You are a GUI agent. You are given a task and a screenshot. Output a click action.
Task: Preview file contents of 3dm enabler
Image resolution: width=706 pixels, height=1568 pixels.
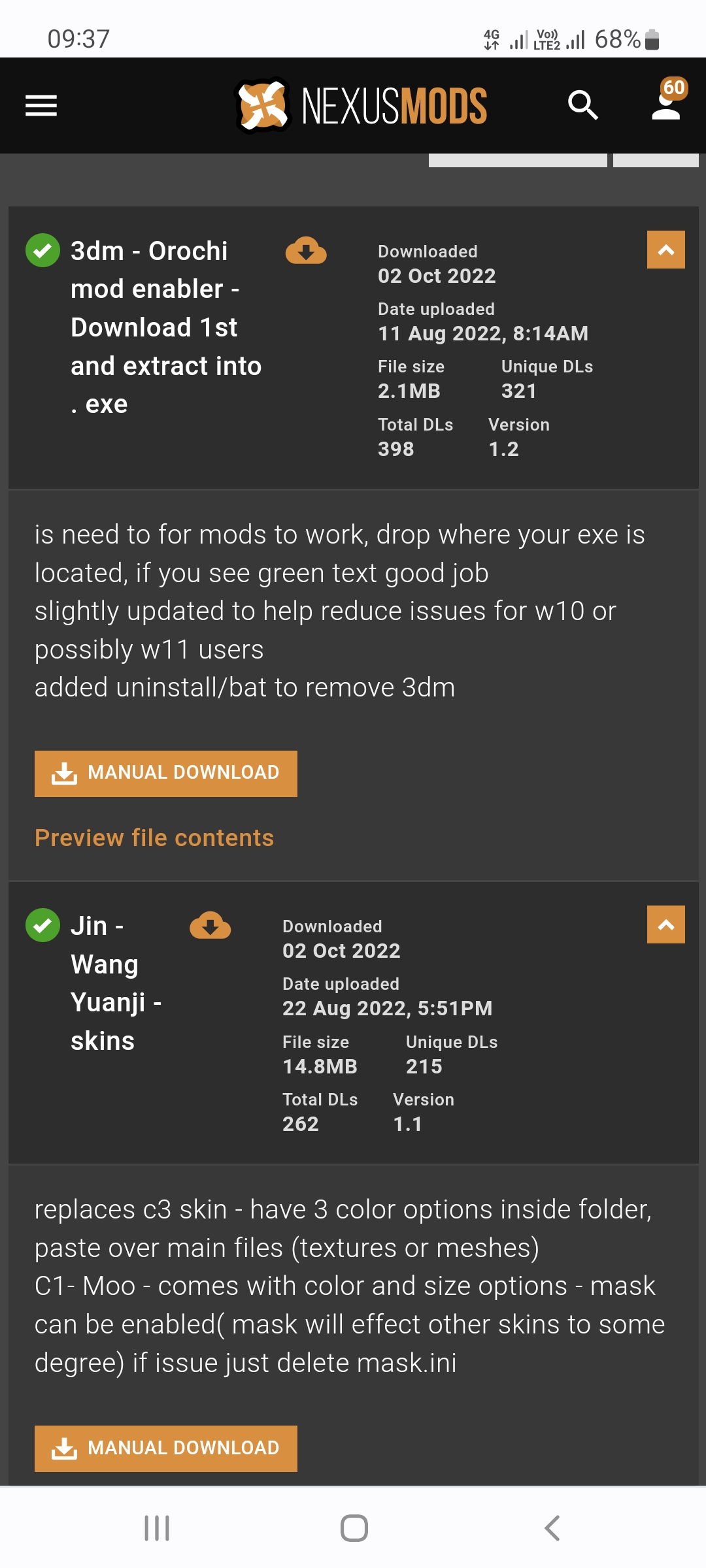point(154,838)
